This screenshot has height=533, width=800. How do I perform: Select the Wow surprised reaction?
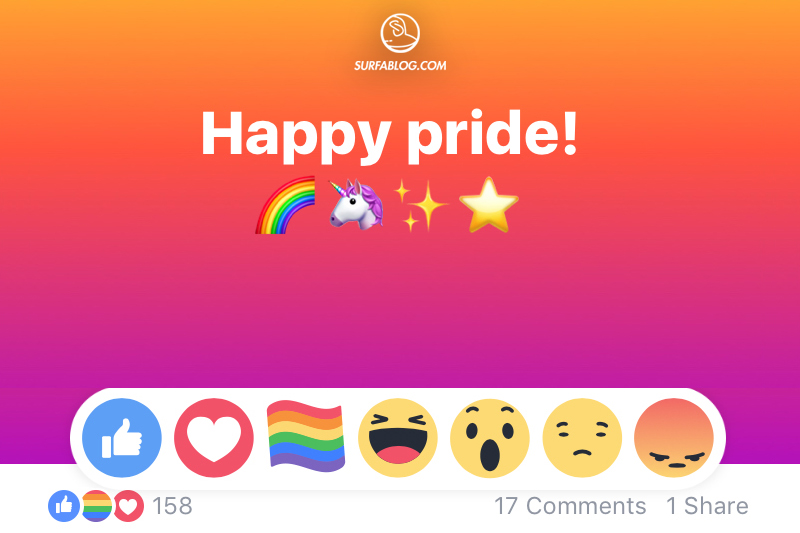tap(490, 438)
